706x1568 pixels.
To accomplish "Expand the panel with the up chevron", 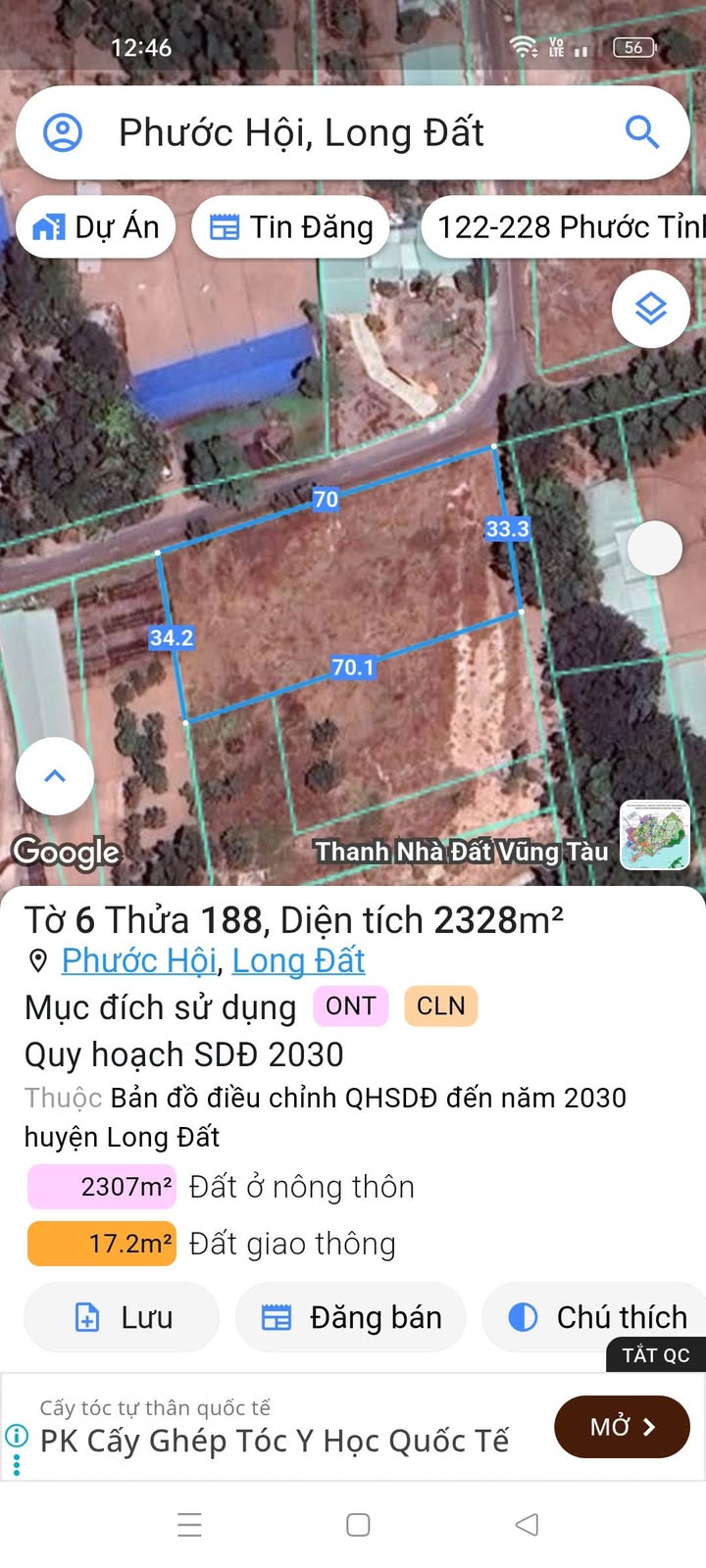I will [55, 776].
